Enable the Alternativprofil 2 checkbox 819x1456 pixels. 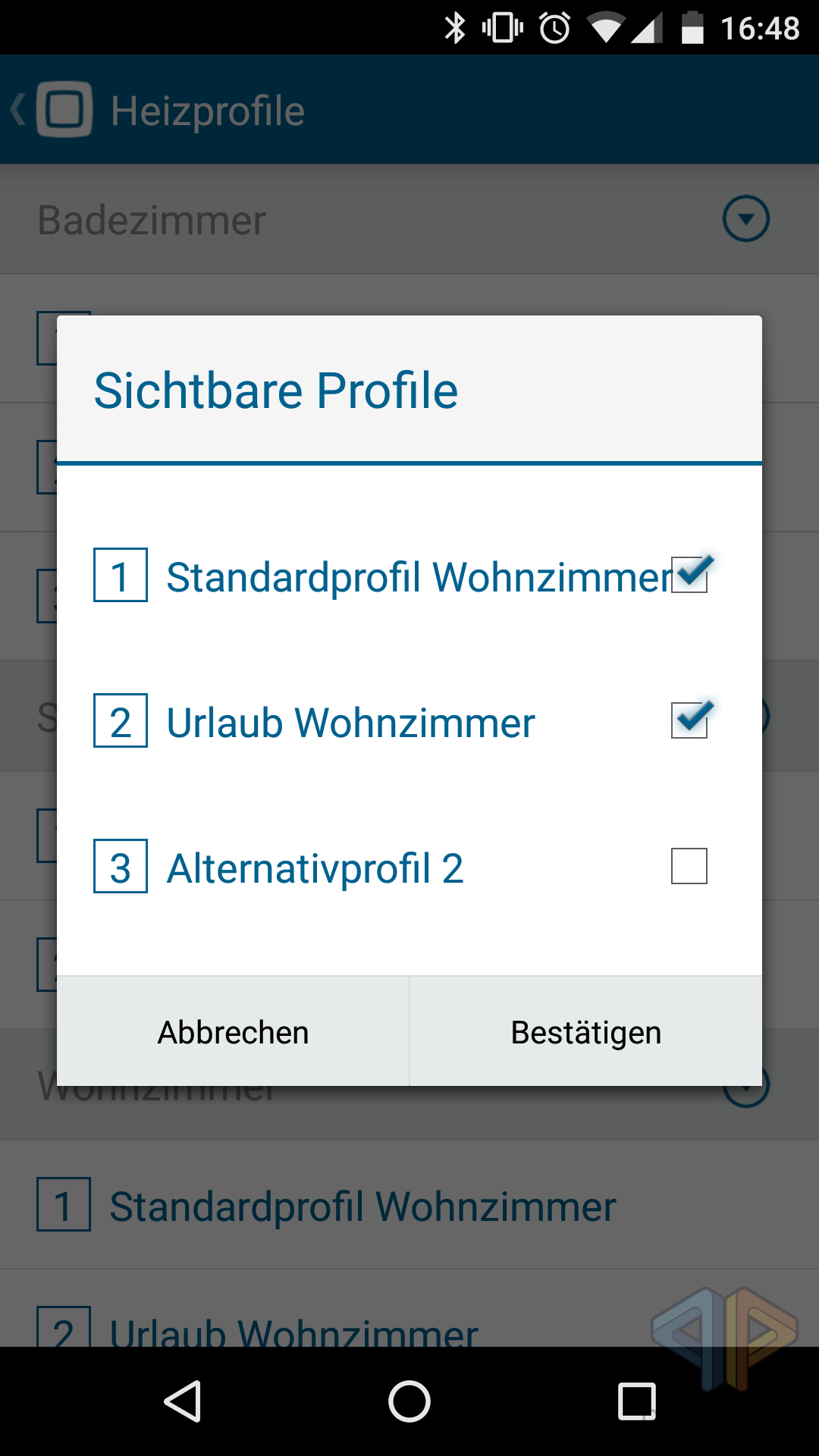pyautogui.click(x=689, y=866)
